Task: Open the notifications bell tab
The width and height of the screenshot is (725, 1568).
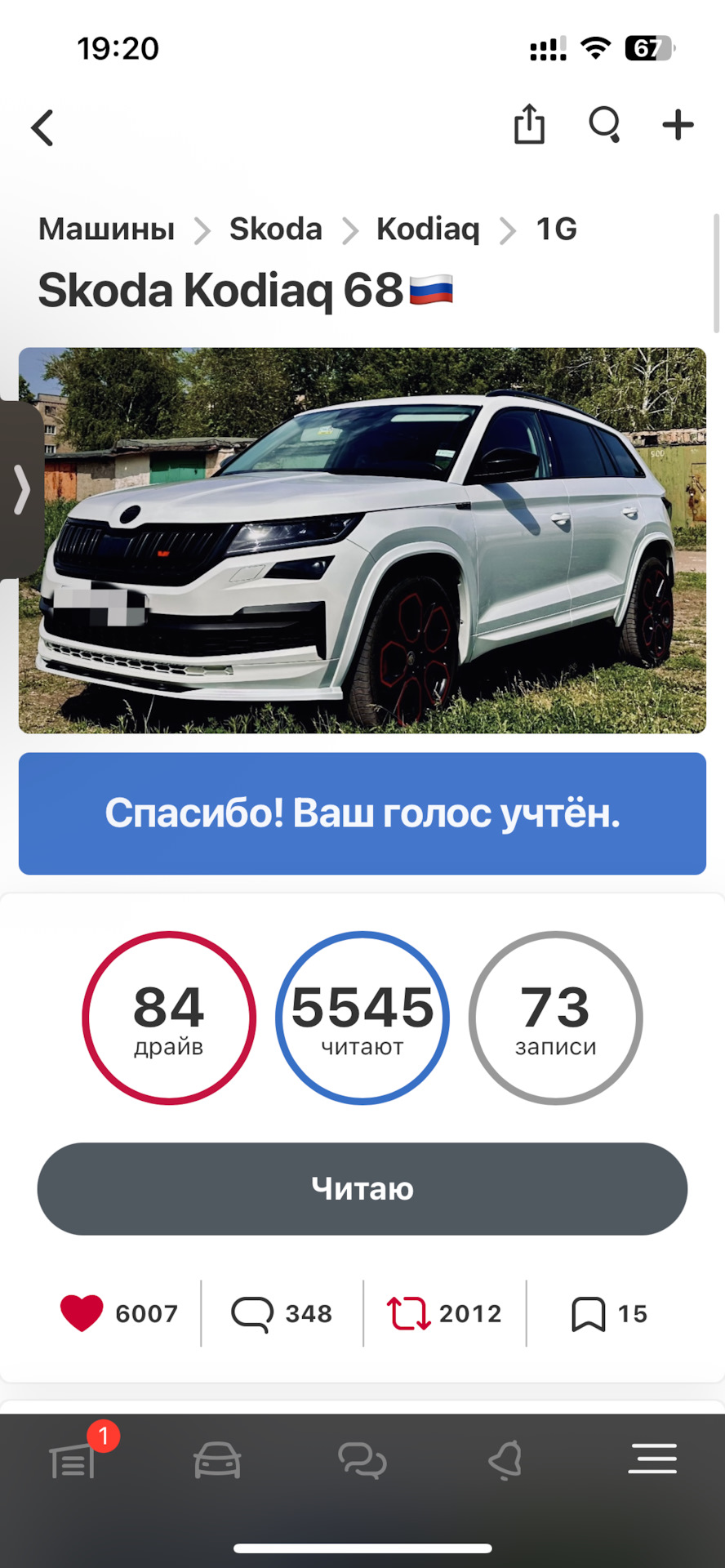Action: click(x=506, y=1461)
